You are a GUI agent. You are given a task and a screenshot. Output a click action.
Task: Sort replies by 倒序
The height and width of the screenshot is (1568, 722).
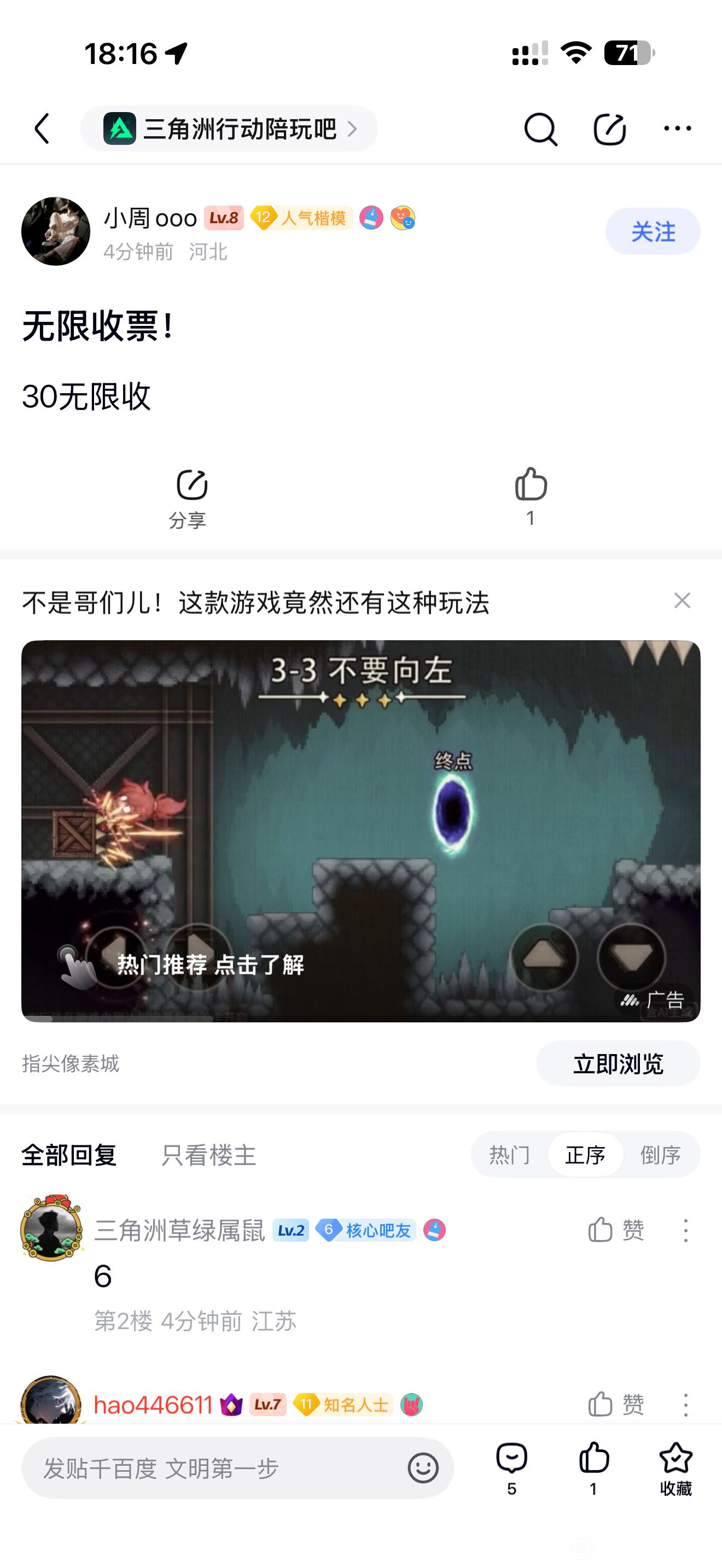tap(661, 1155)
